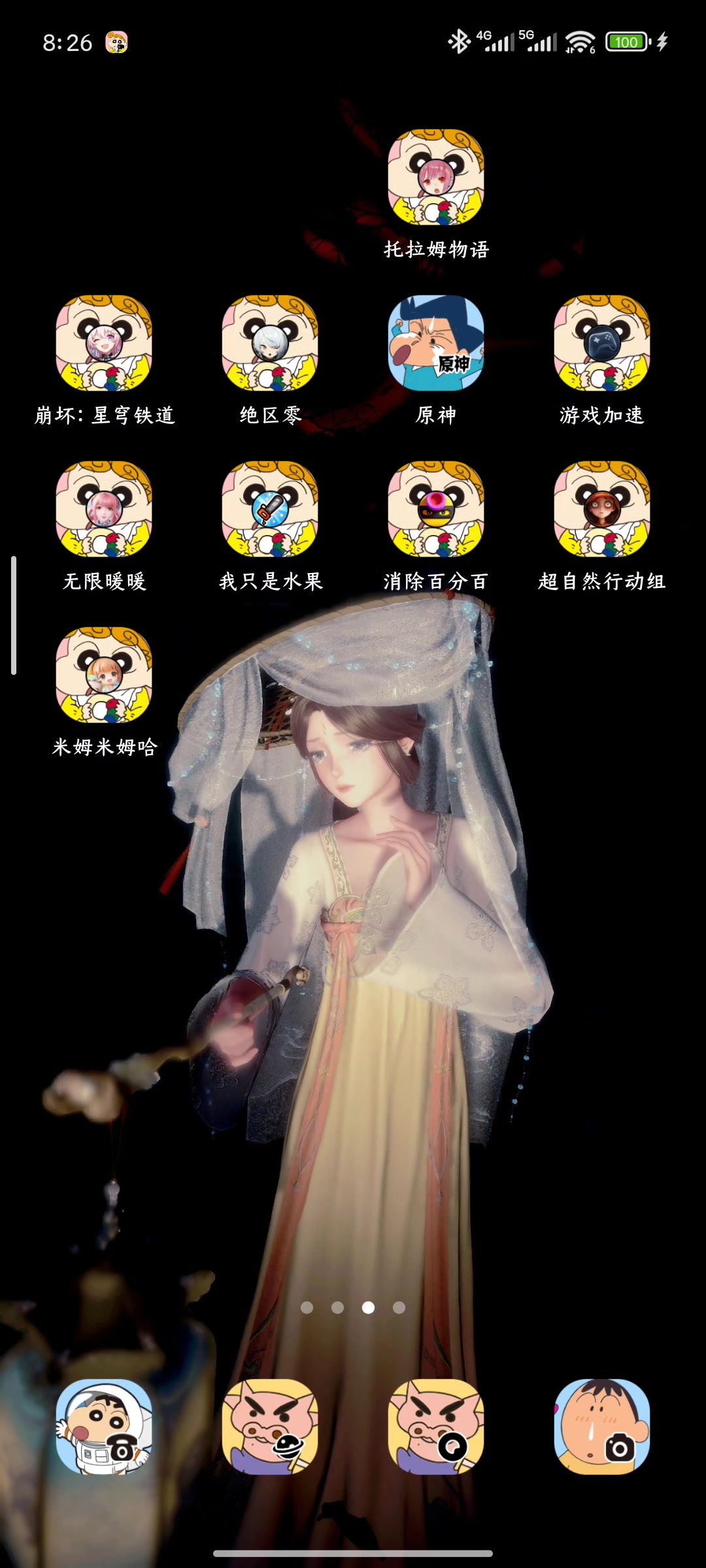Open the planet browser icon in the dock
Viewport: 706px width, 1568px height.
(270, 1427)
